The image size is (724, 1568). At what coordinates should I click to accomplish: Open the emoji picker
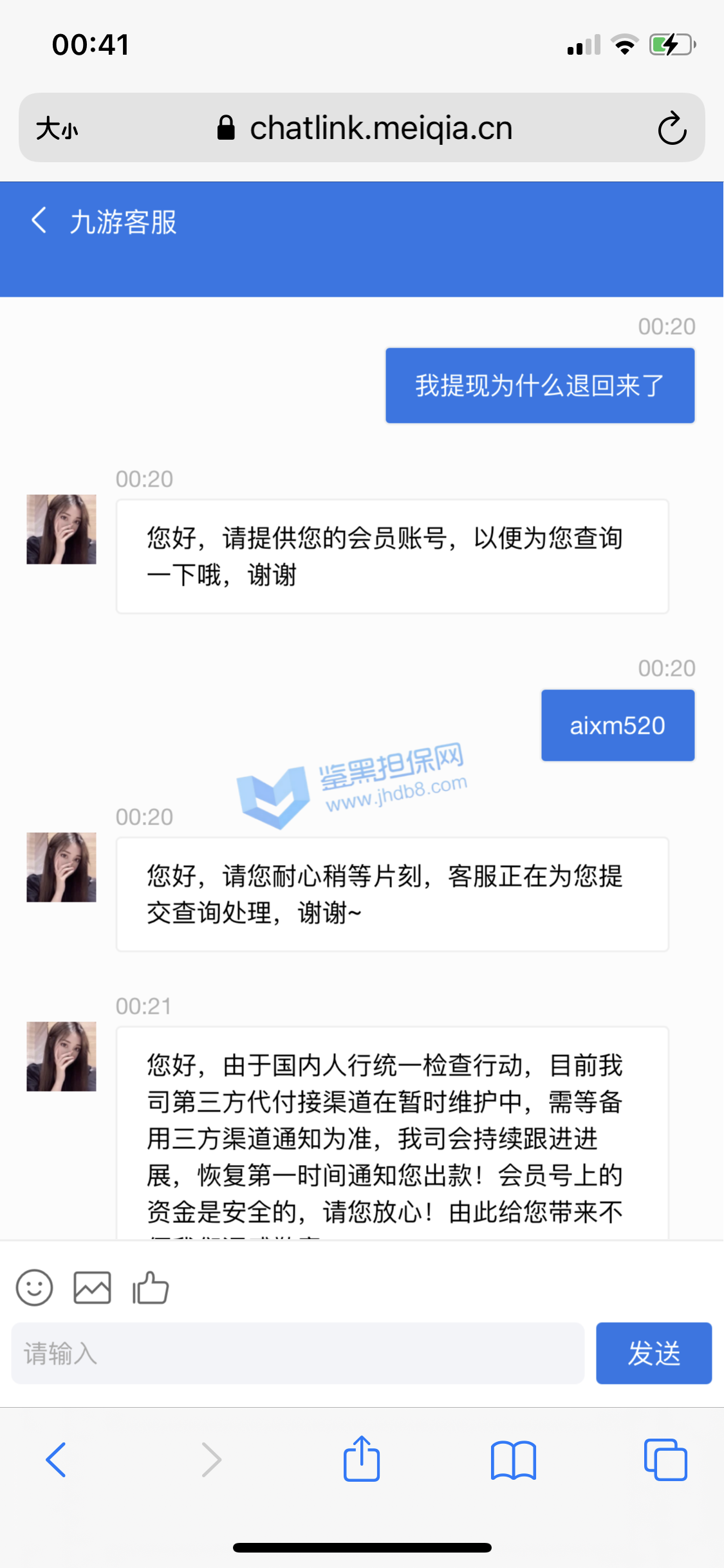pyautogui.click(x=34, y=1287)
